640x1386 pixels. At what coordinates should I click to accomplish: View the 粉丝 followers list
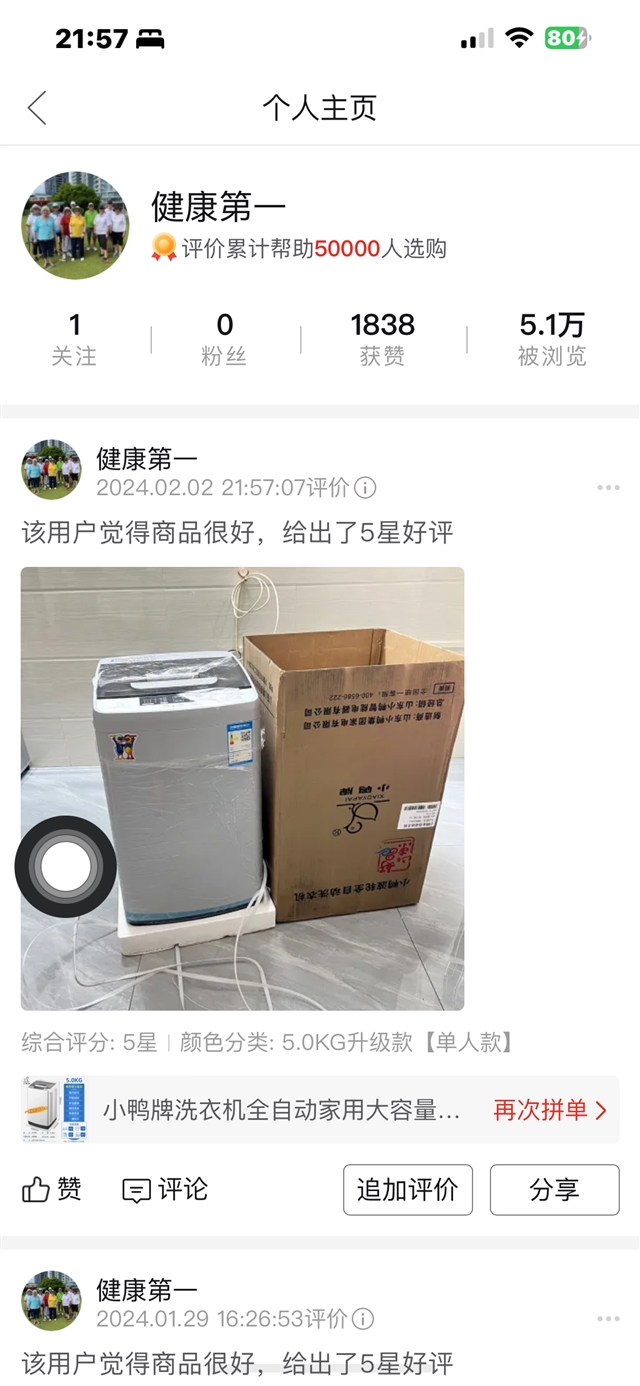click(x=225, y=339)
